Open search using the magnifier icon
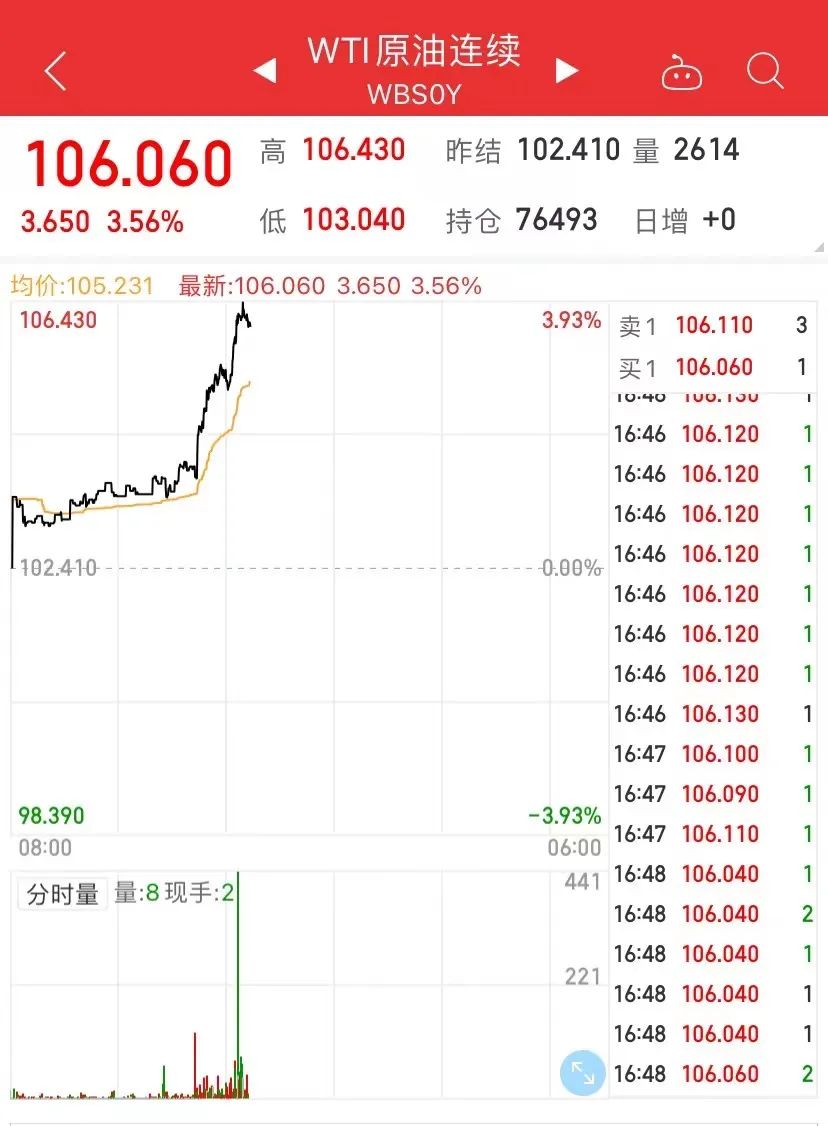The image size is (828, 1126). click(765, 70)
